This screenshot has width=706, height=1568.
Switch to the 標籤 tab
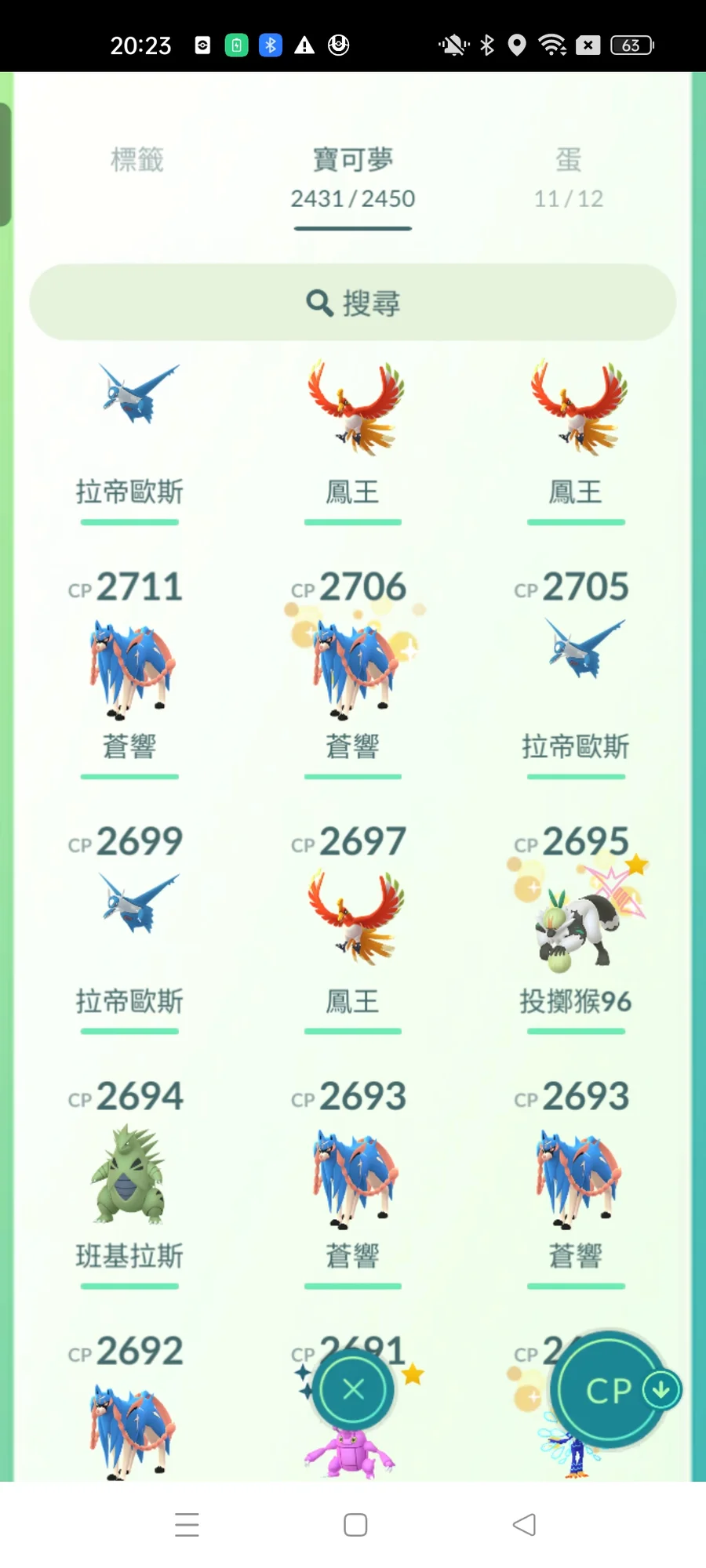click(137, 160)
